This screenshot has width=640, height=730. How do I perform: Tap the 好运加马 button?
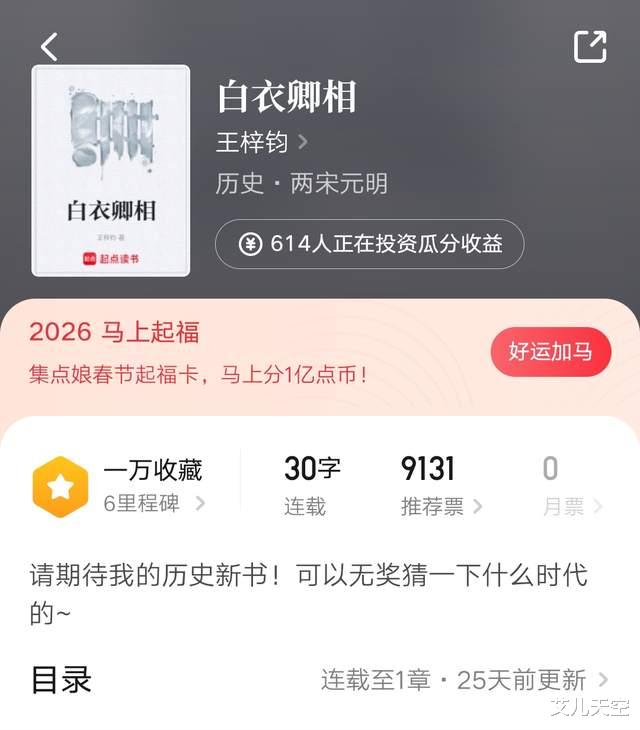550,351
